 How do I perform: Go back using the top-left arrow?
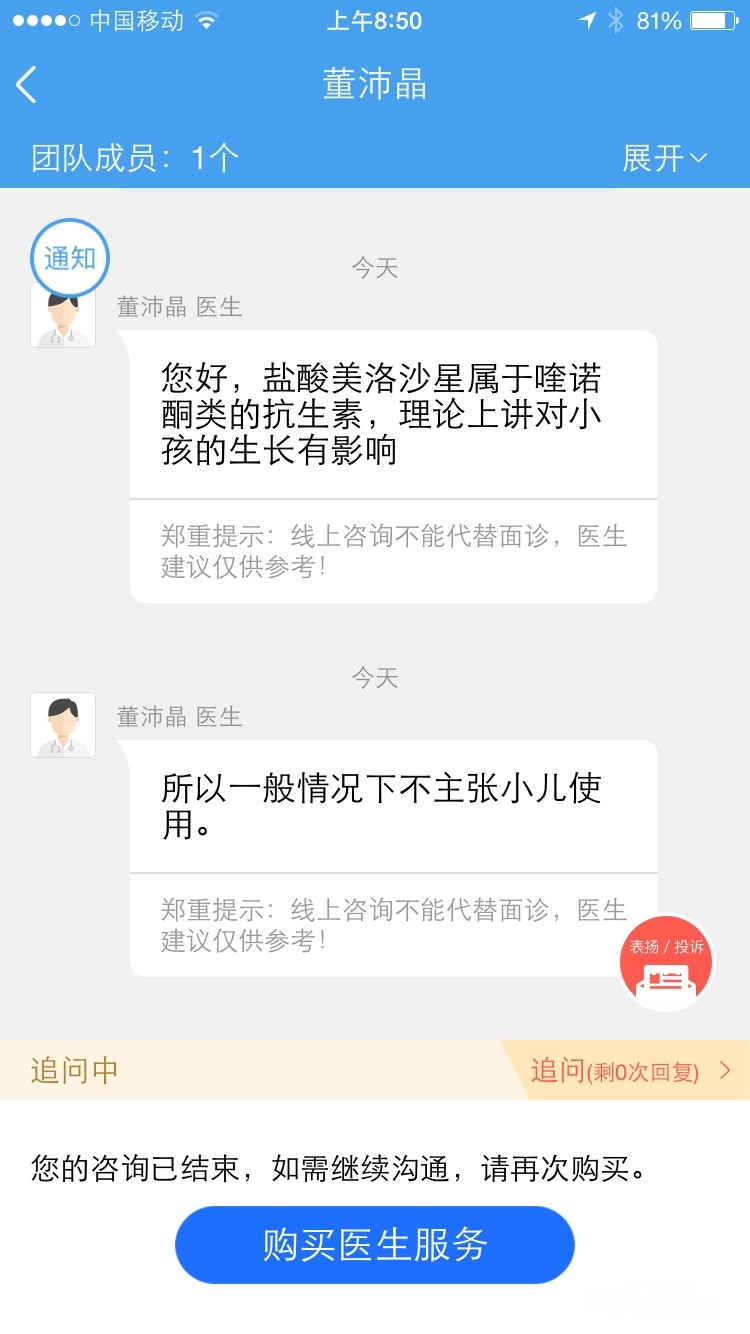click(x=27, y=85)
